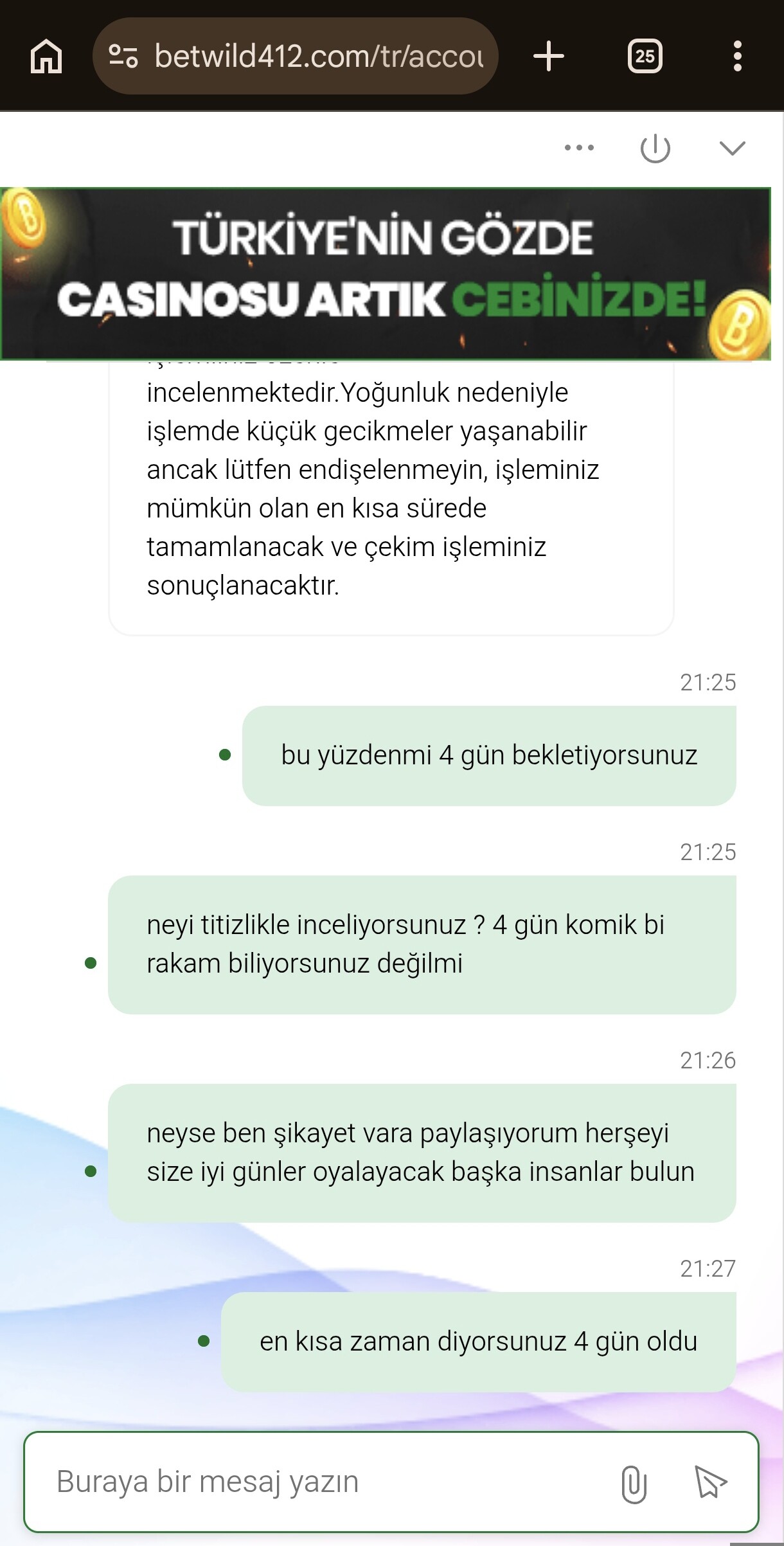Viewport: 784px width, 1546px height.
Task: Open the tab switcher showing 25 tabs
Action: point(645,57)
